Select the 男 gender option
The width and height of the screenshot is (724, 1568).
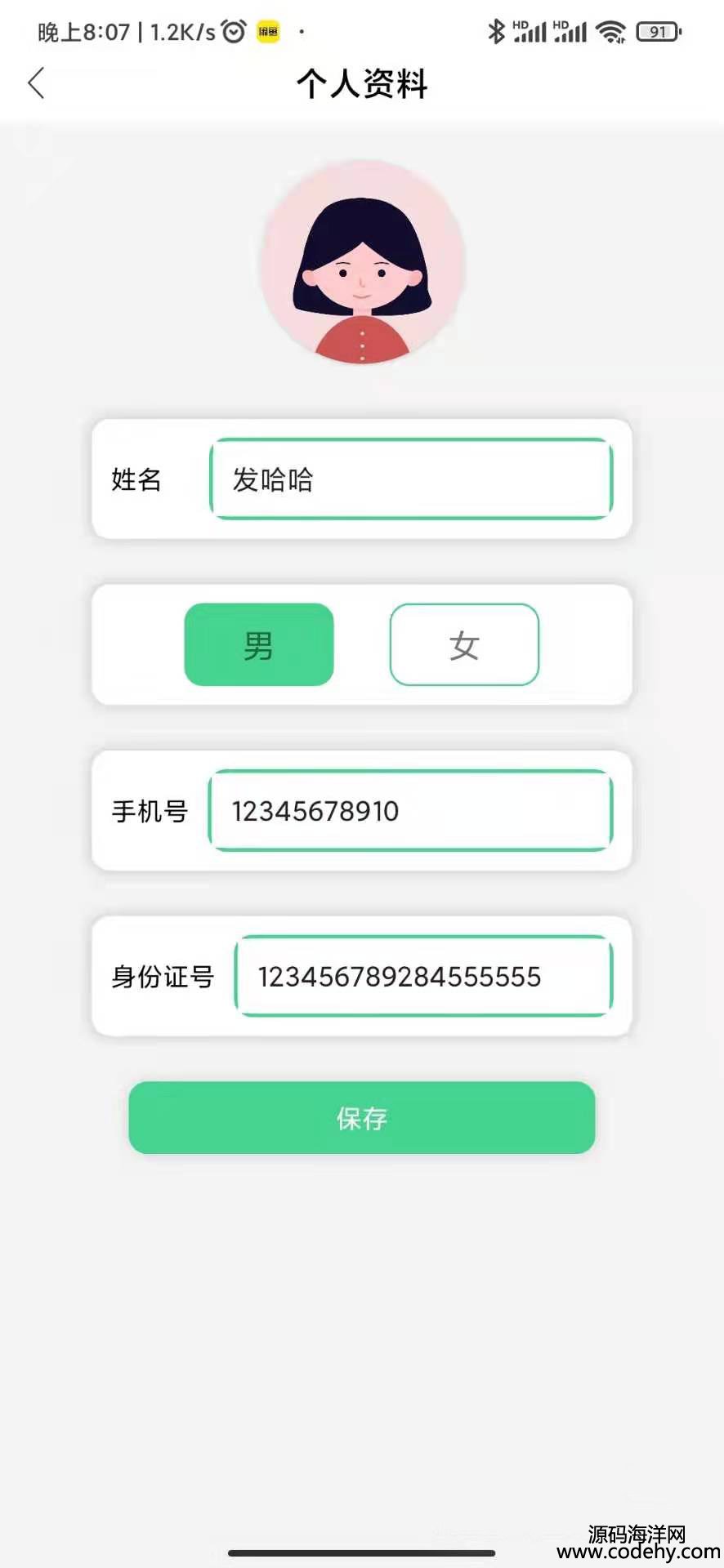[x=259, y=644]
